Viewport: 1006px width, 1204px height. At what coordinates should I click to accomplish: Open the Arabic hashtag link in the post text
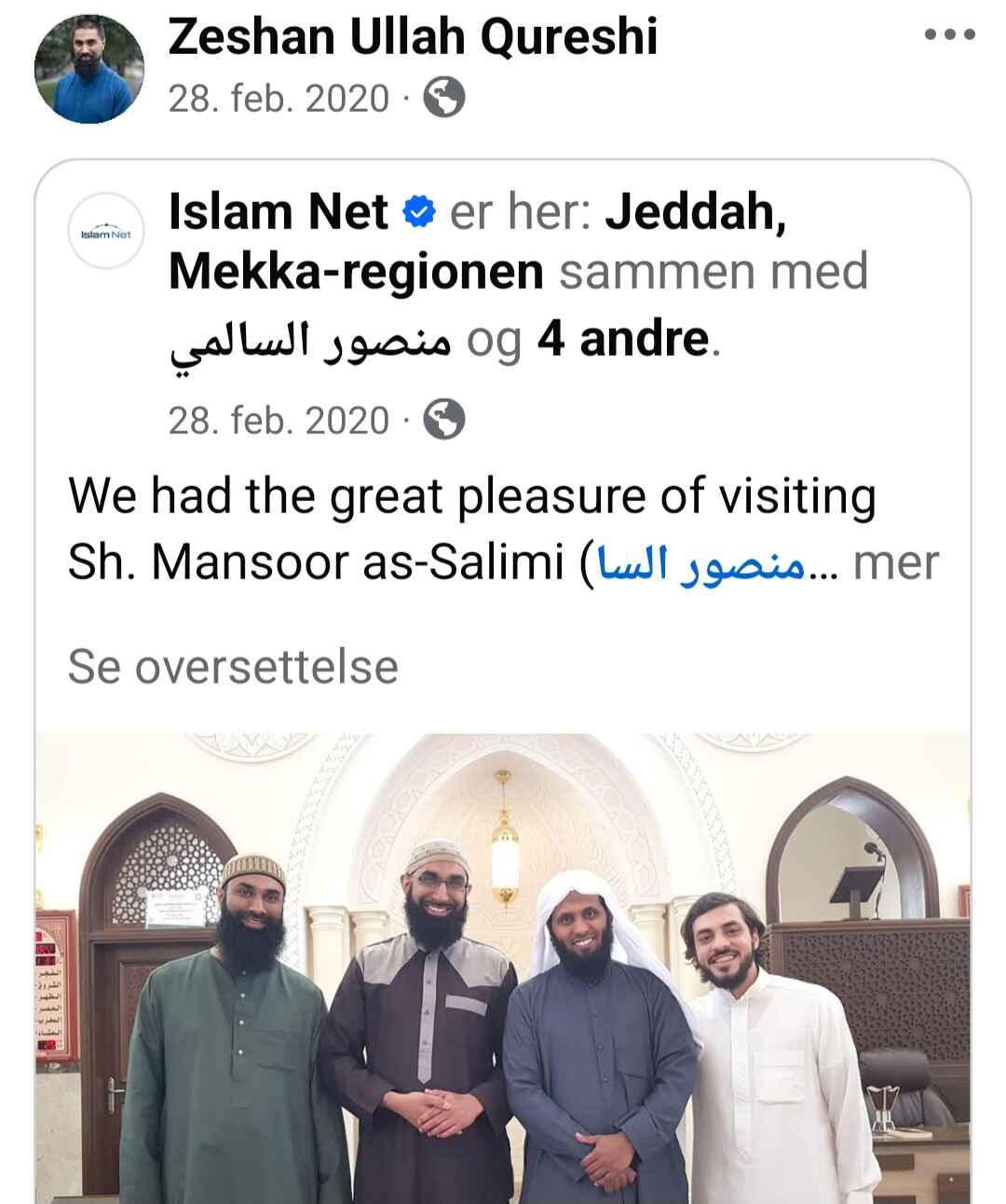[700, 562]
